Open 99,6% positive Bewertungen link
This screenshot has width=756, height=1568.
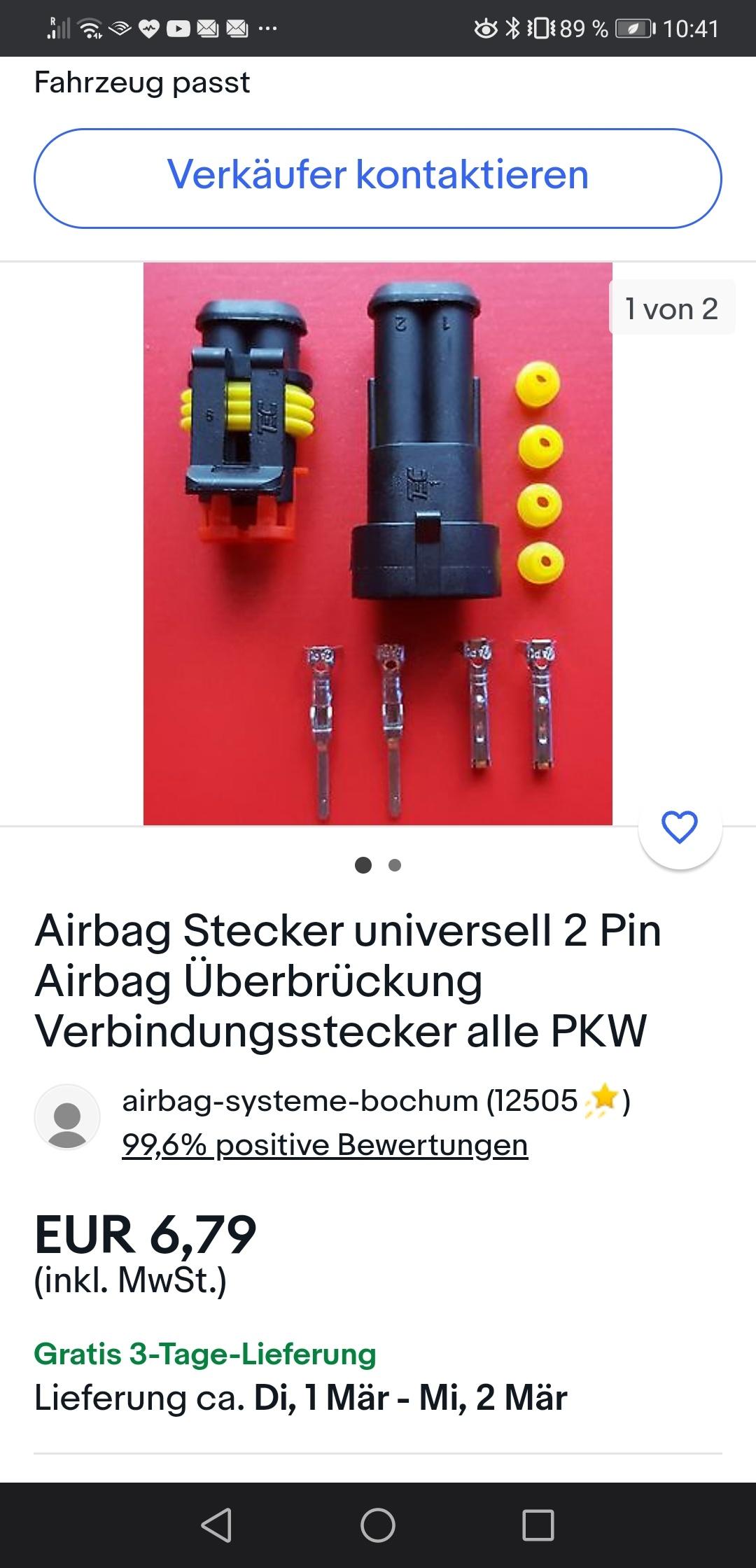(x=325, y=1146)
